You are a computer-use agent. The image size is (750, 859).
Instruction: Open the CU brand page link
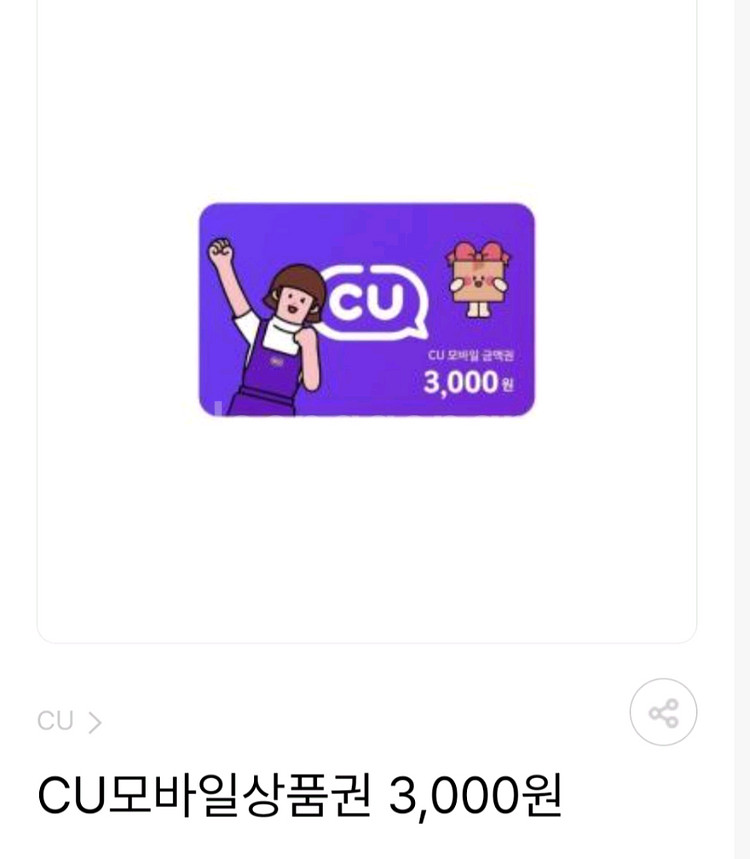pos(68,721)
